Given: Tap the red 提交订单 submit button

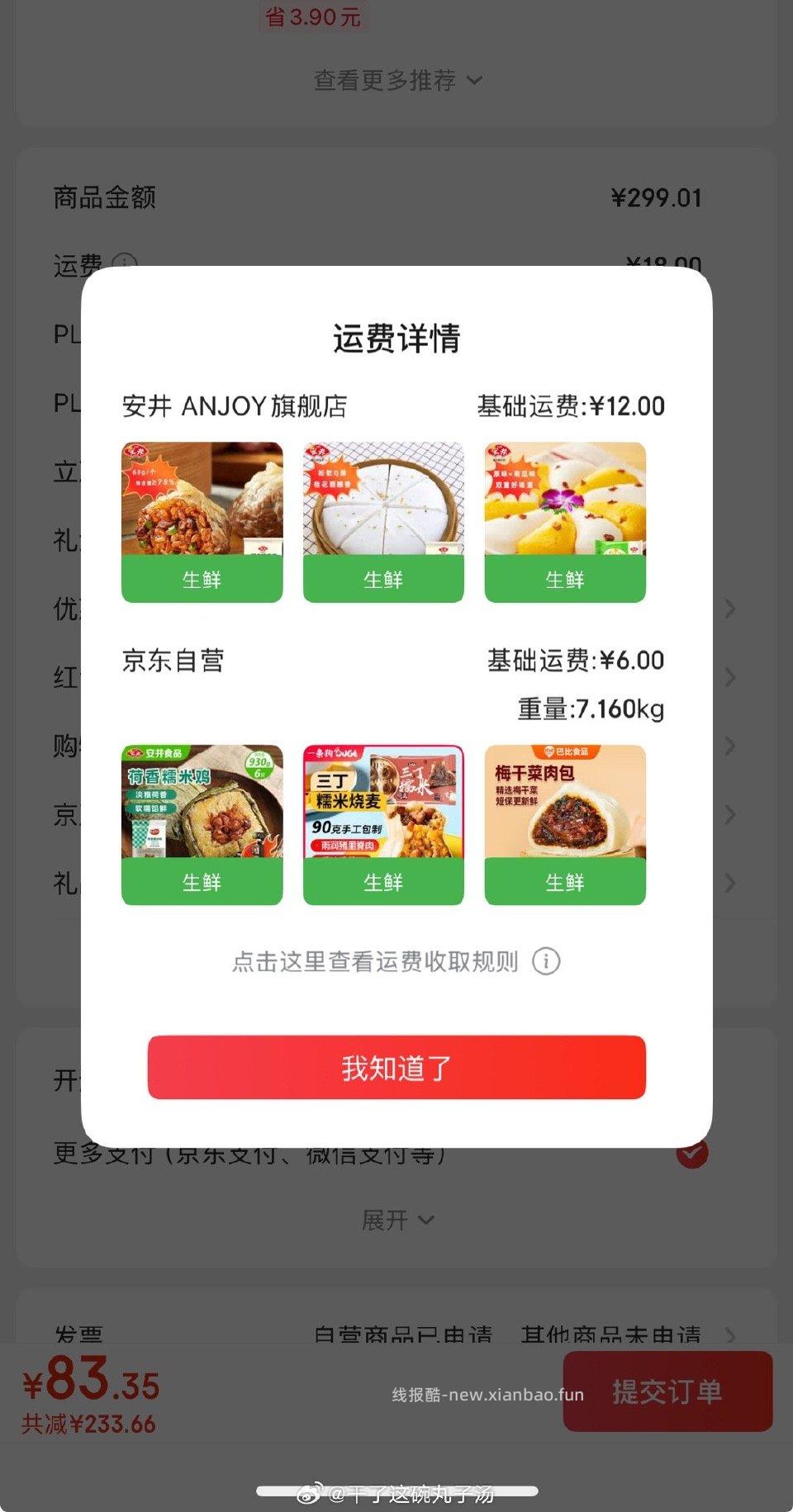Looking at the screenshot, I should pos(667,1390).
